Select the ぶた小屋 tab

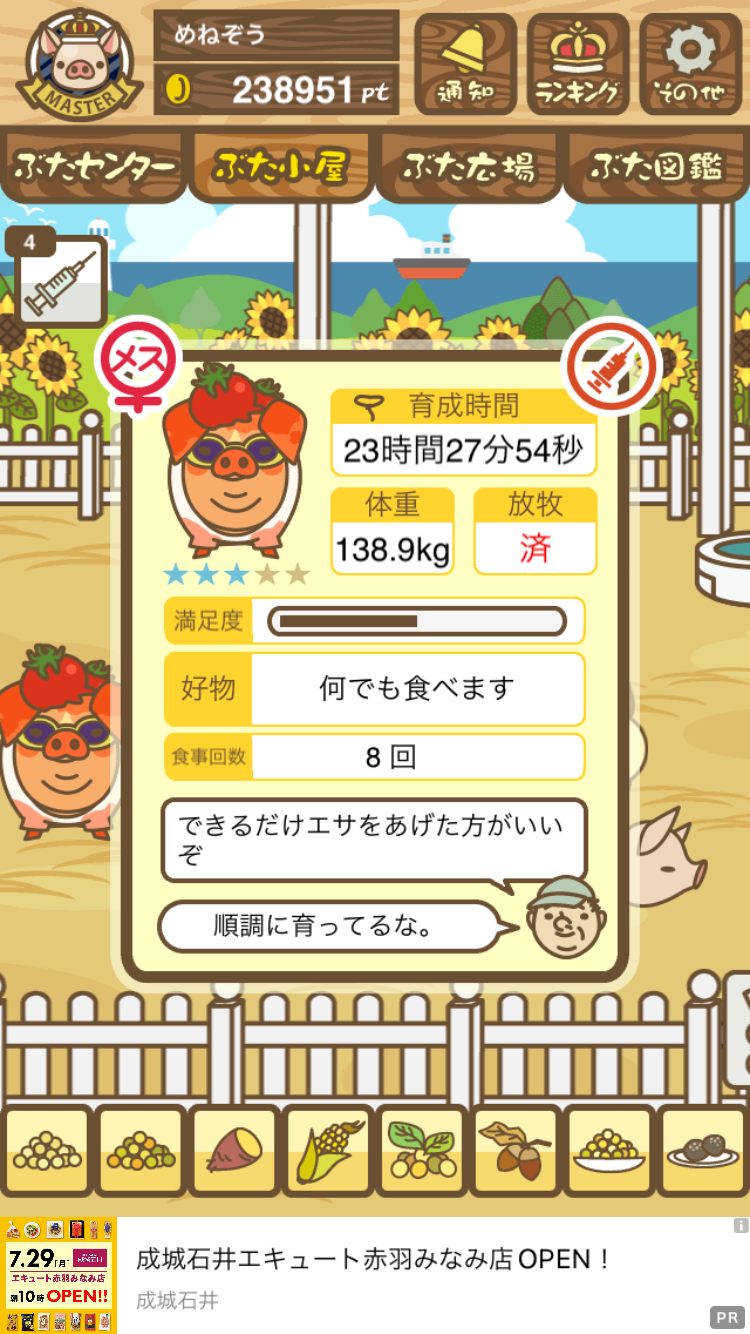pos(280,167)
